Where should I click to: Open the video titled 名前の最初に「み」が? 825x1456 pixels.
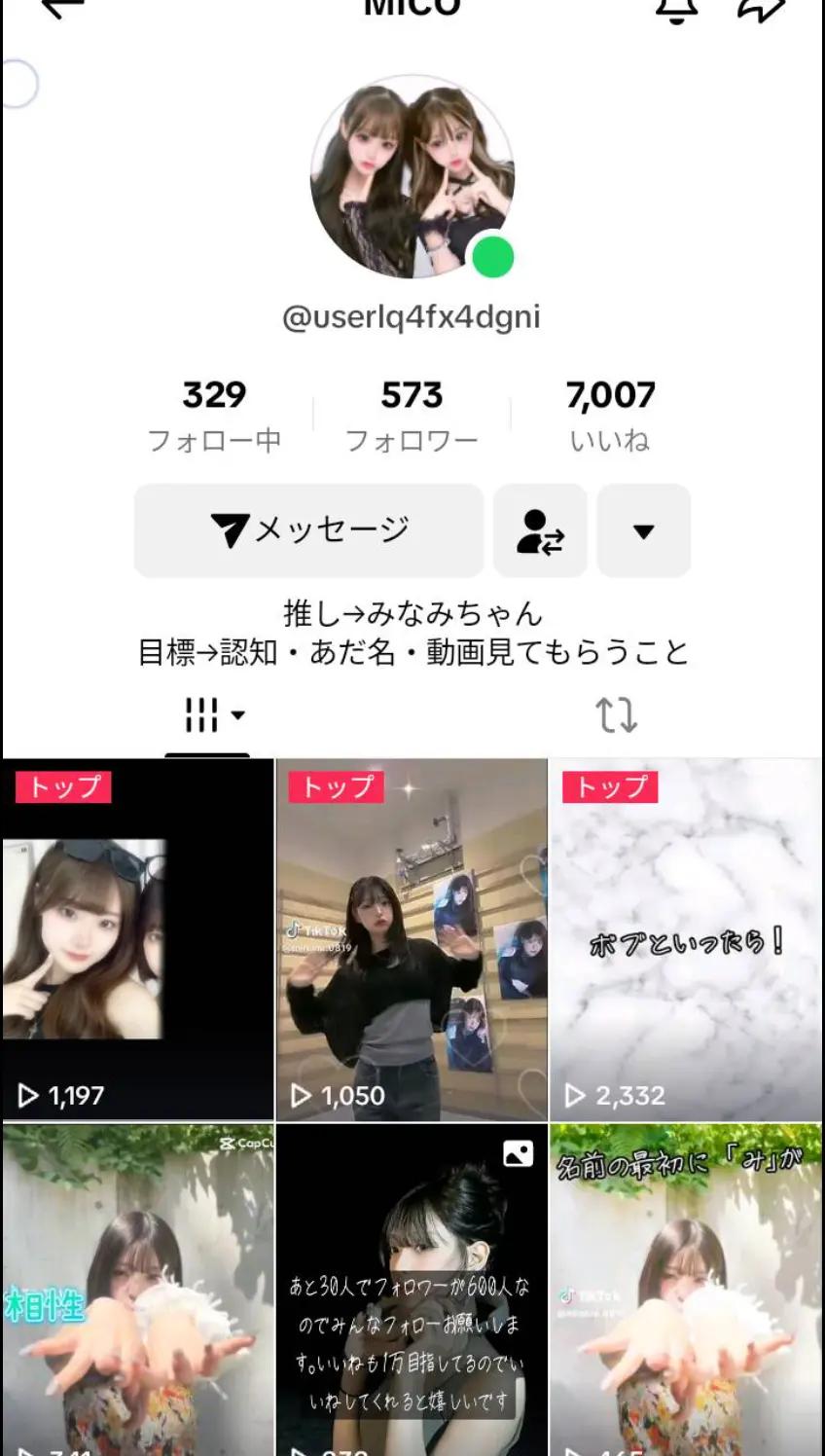pos(686,1290)
